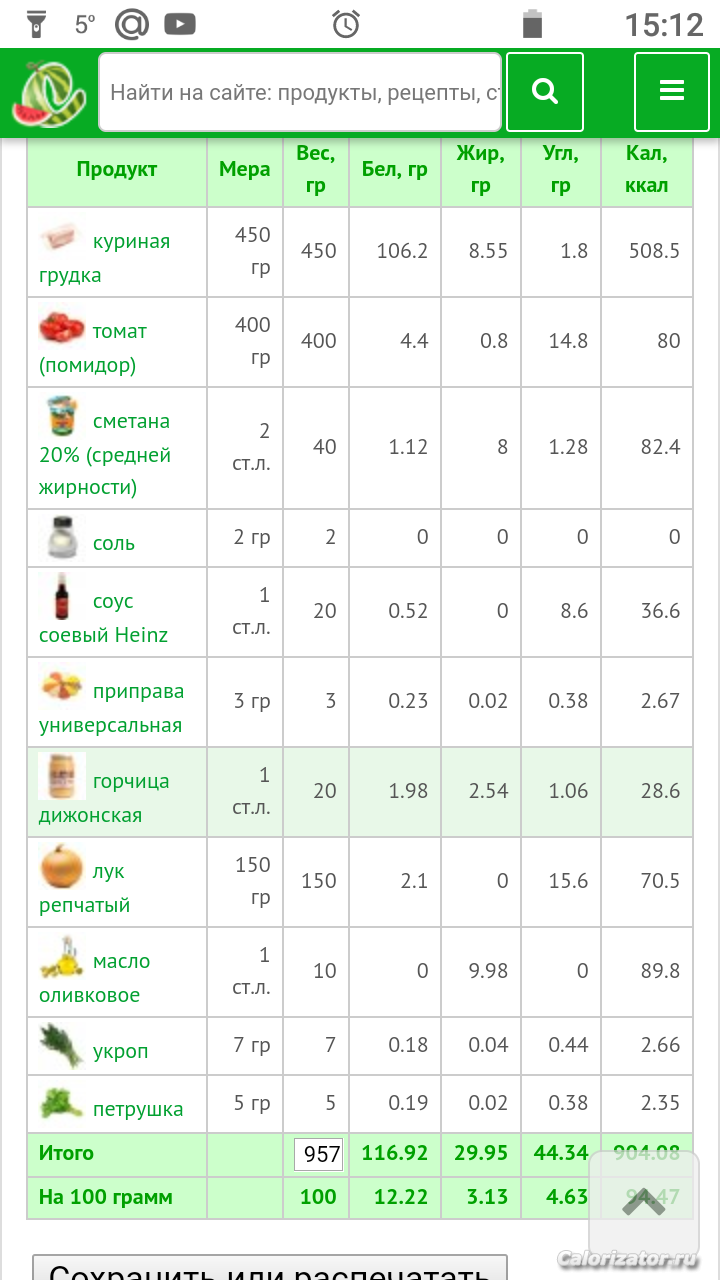Open the масло оливковое link

click(95, 978)
